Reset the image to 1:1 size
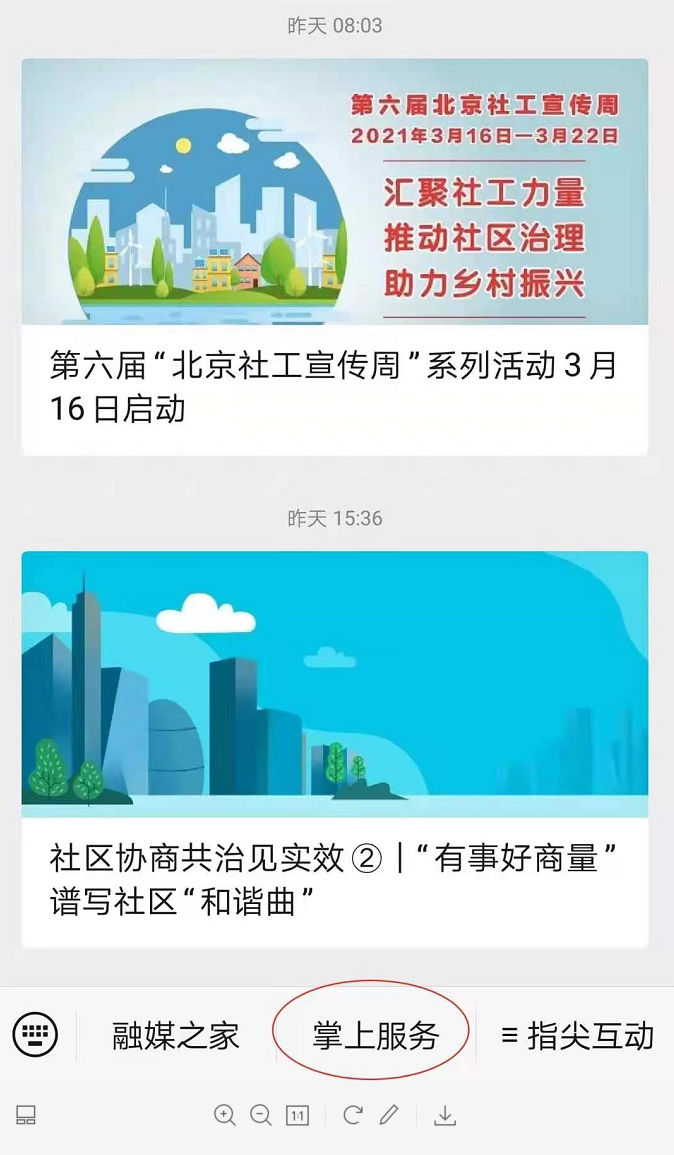Viewport: 674px width, 1155px height. point(297,1115)
